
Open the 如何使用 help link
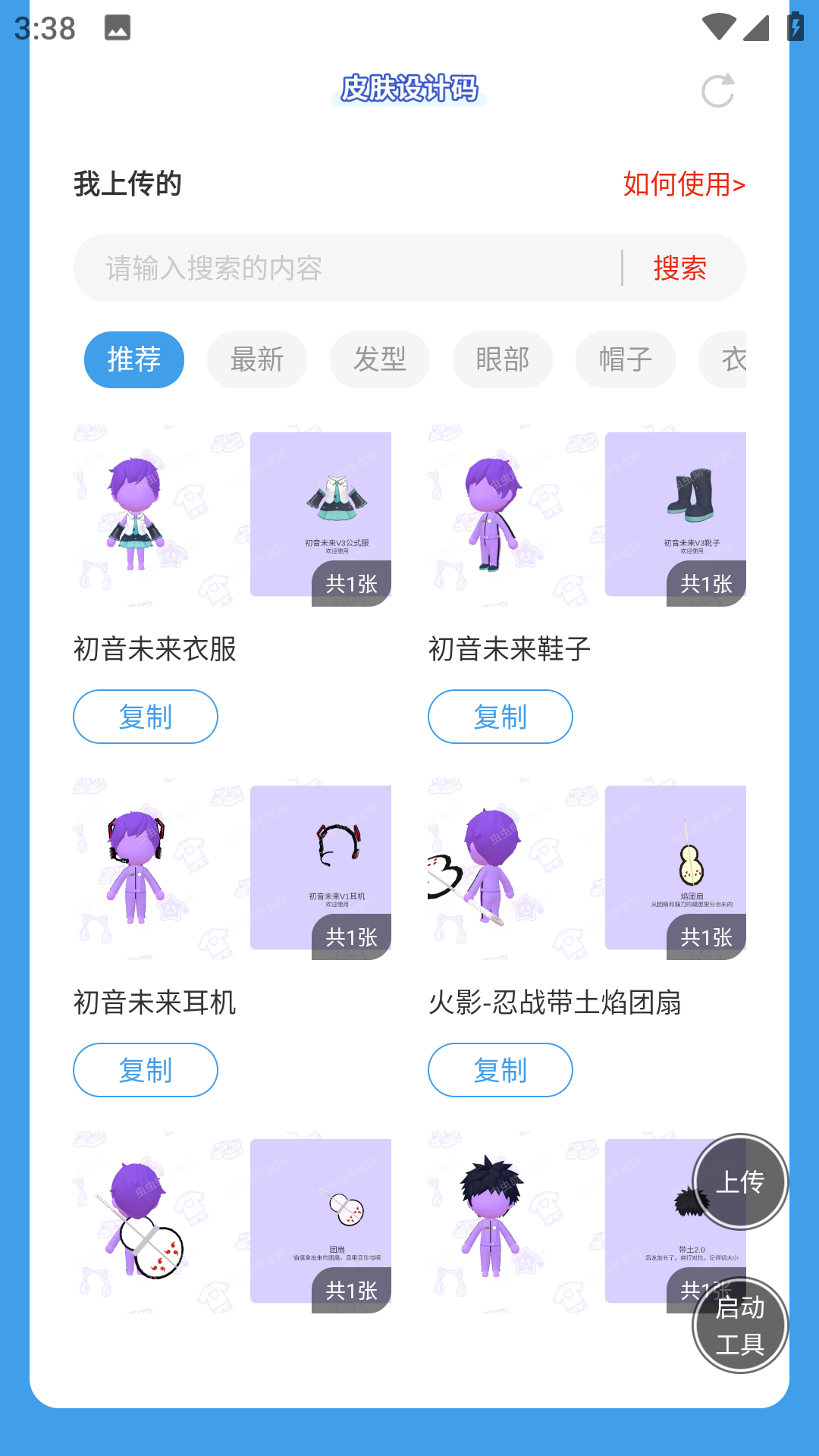(684, 184)
